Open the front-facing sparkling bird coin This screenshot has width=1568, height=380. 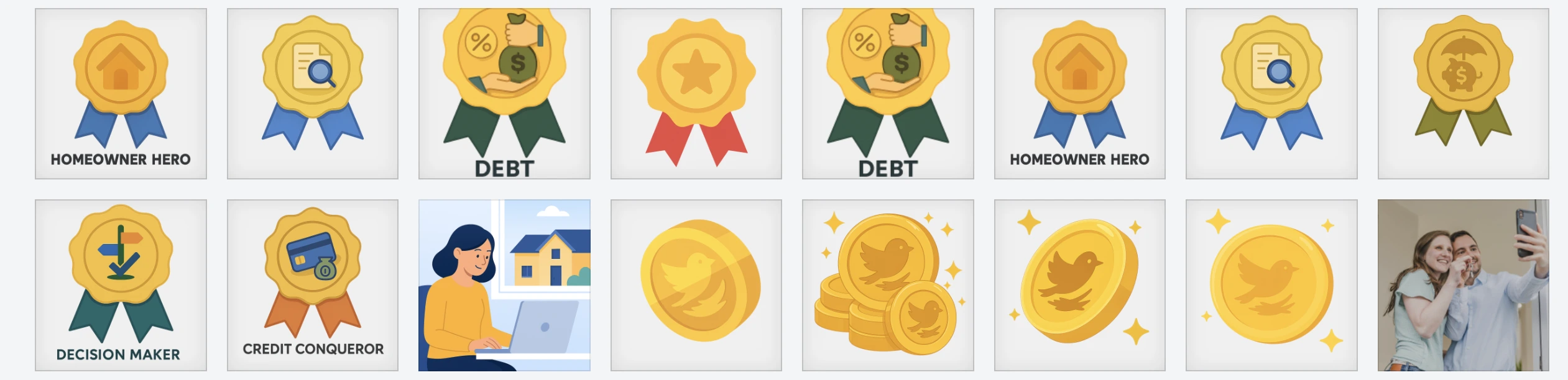(1271, 284)
